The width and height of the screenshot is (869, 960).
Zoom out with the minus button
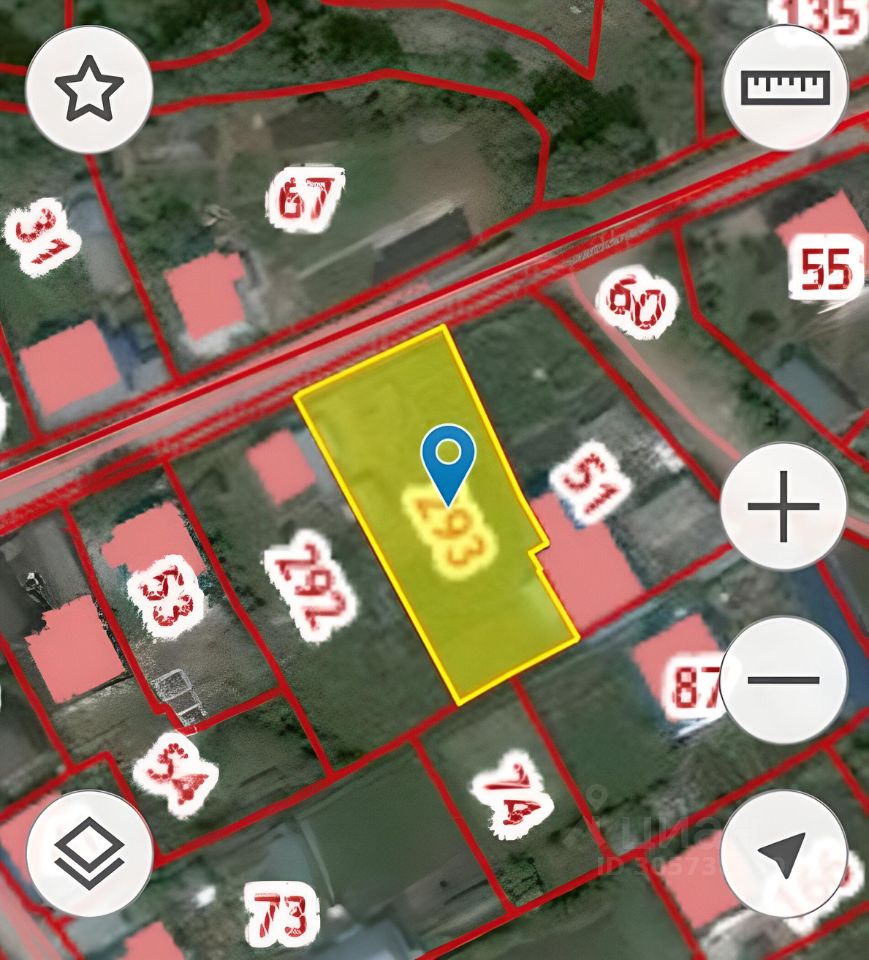(x=783, y=680)
